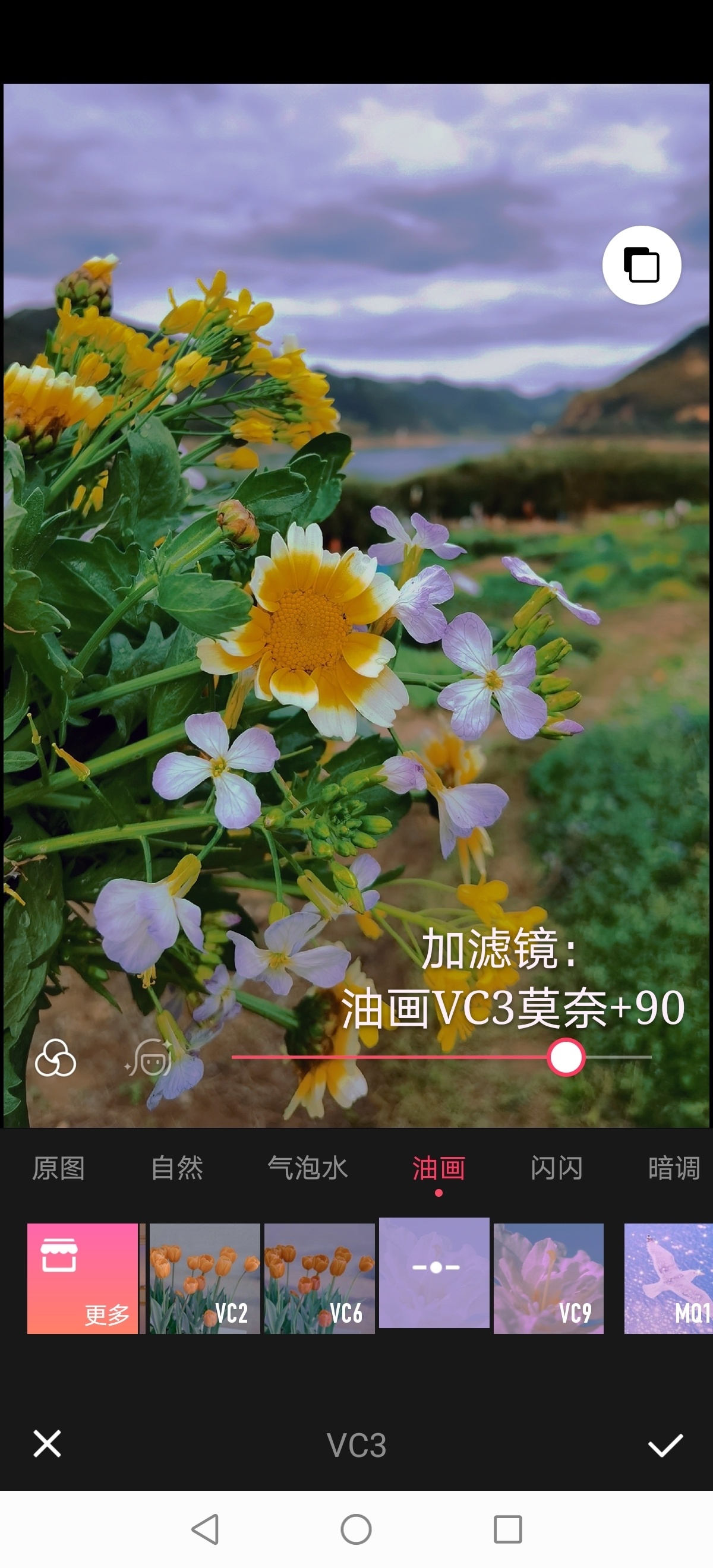Viewport: 713px width, 1568px height.
Task: Open the 暗调 filter category
Action: 673,1168
